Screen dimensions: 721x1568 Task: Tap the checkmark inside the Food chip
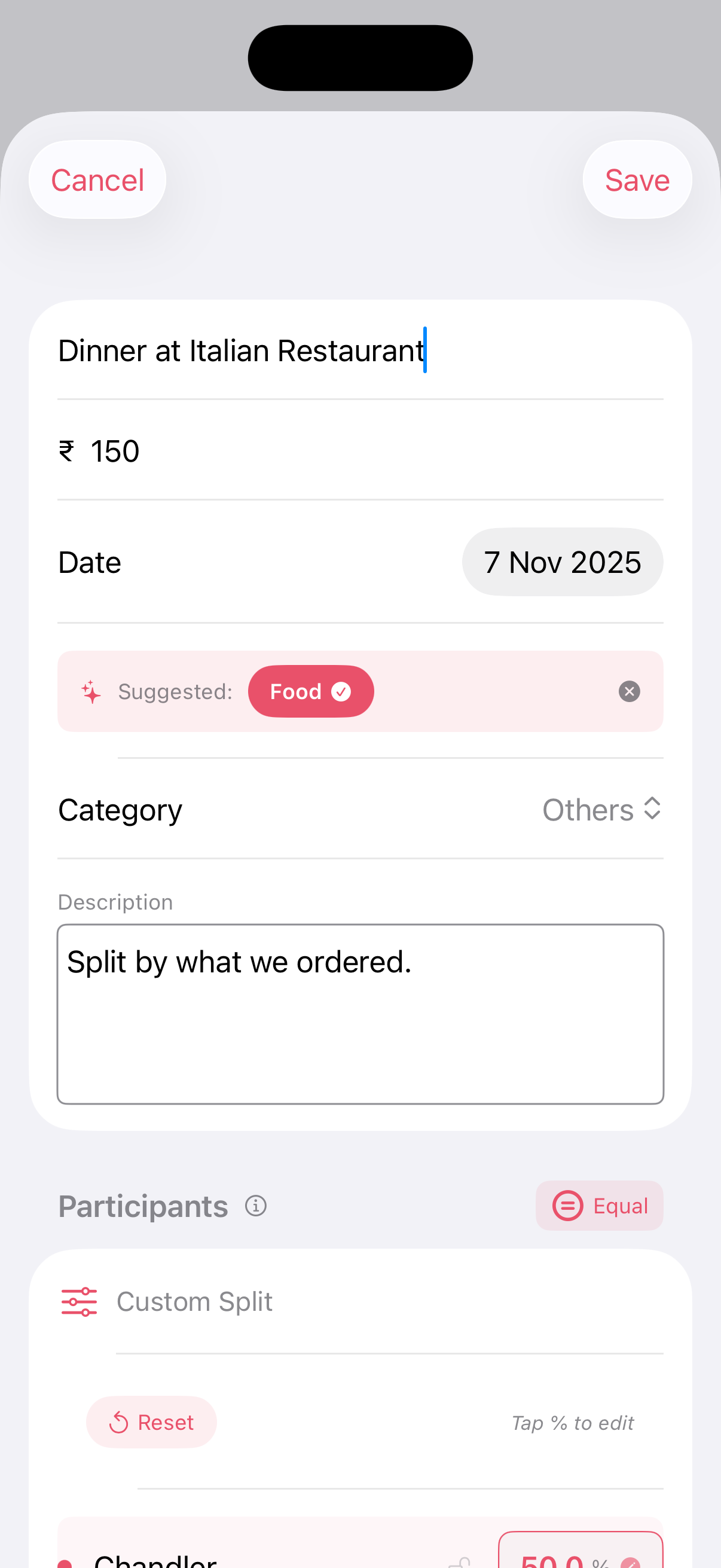point(343,691)
